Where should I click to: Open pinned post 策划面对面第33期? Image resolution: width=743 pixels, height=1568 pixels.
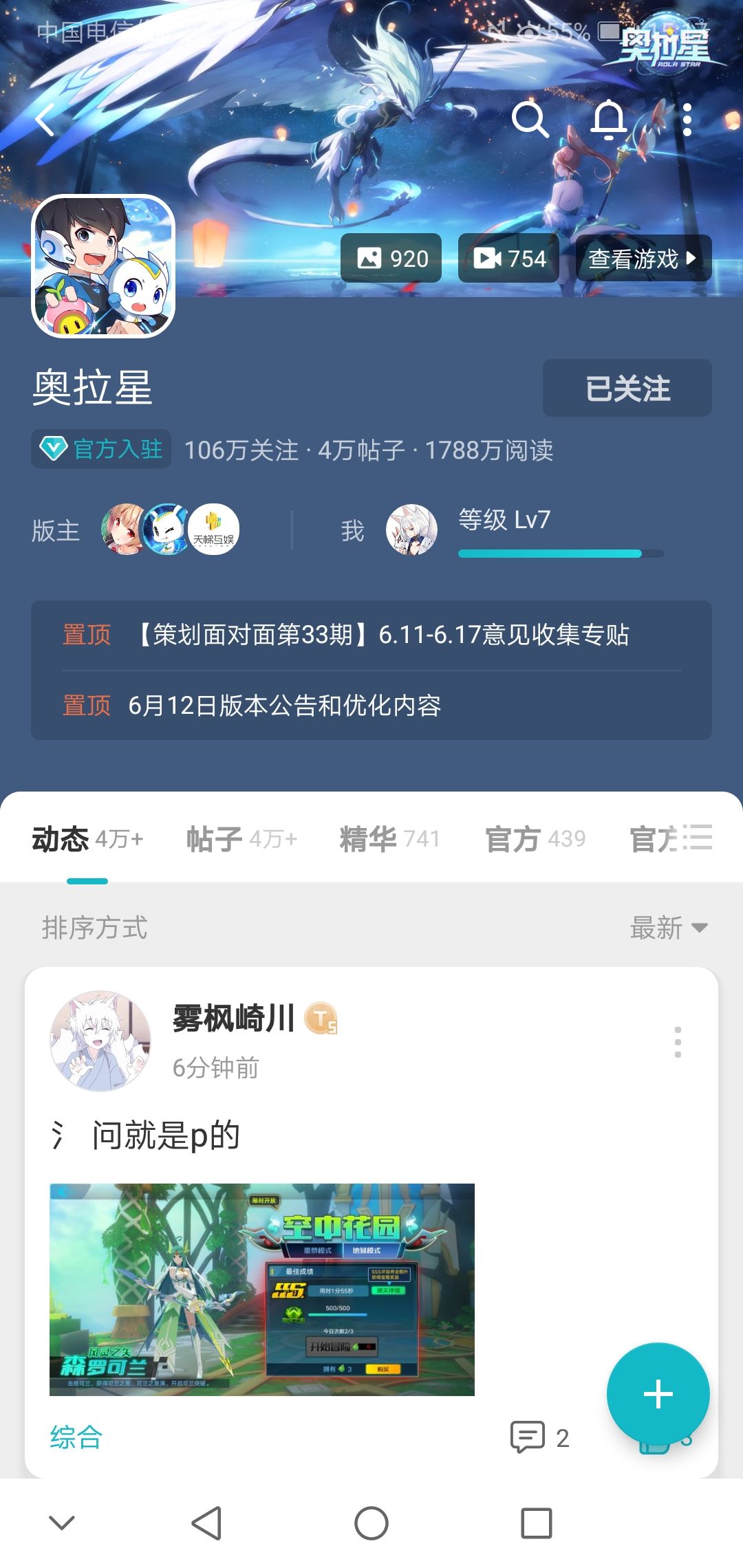coord(371,635)
